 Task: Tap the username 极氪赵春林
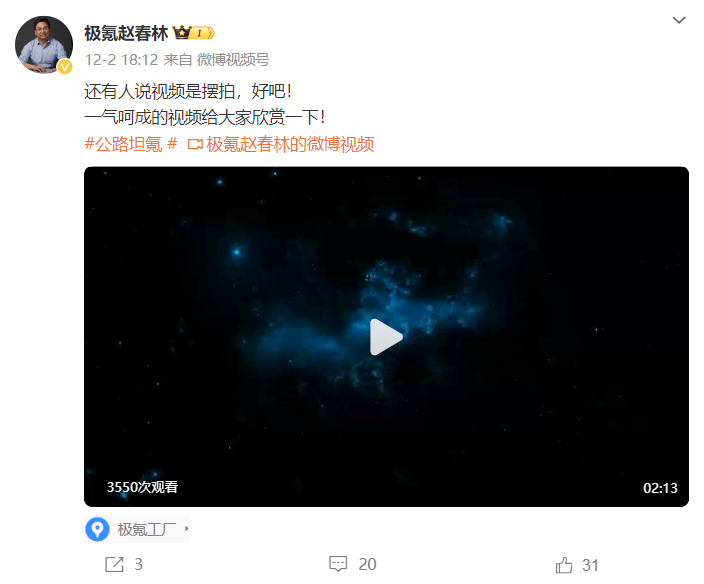click(126, 32)
